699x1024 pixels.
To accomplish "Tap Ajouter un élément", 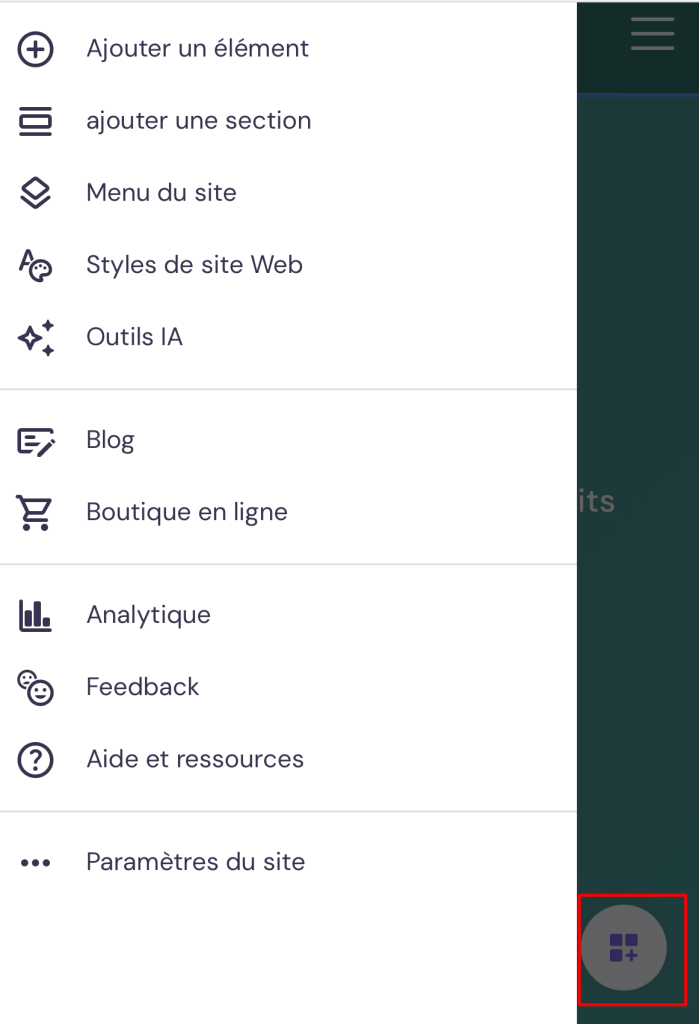I will tap(197, 49).
